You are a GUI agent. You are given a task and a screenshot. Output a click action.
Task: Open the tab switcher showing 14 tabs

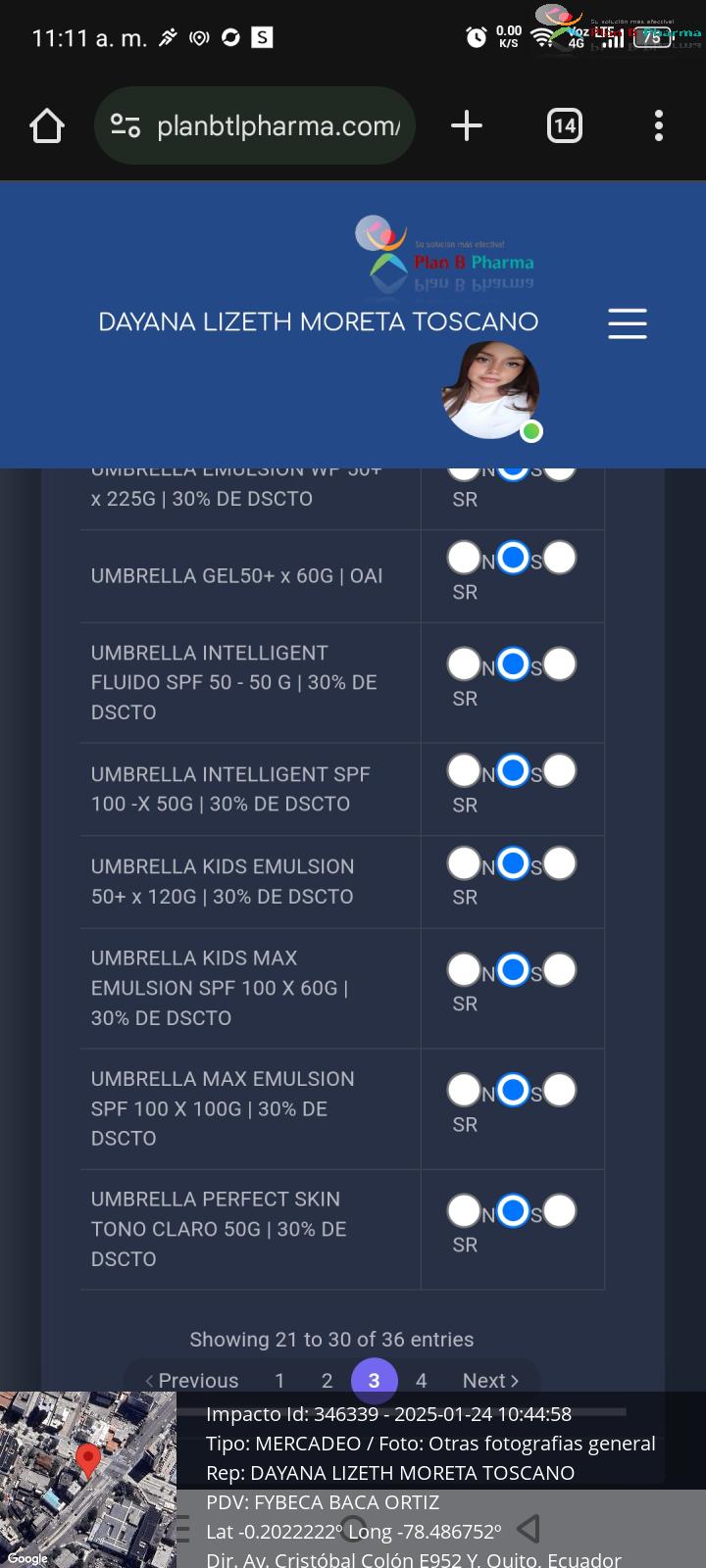point(564,125)
